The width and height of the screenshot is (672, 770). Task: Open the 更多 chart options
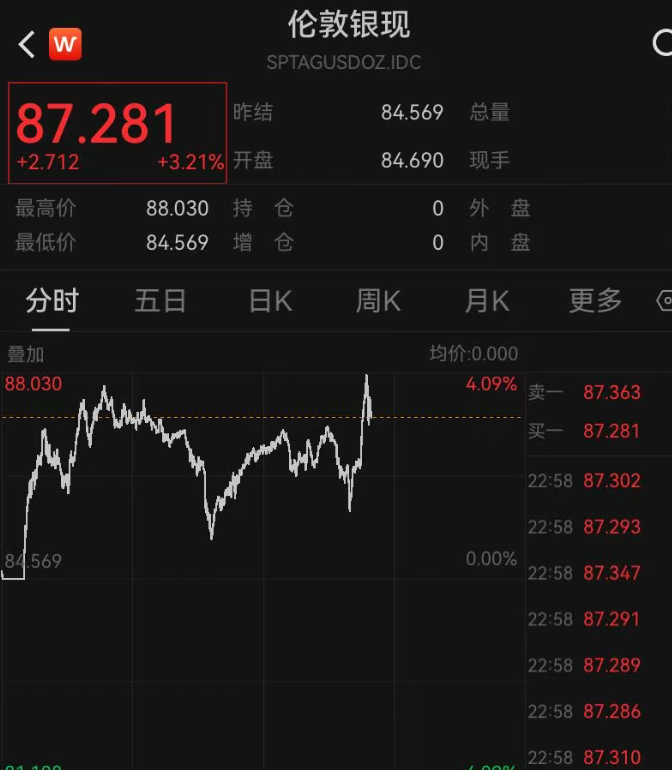(595, 301)
